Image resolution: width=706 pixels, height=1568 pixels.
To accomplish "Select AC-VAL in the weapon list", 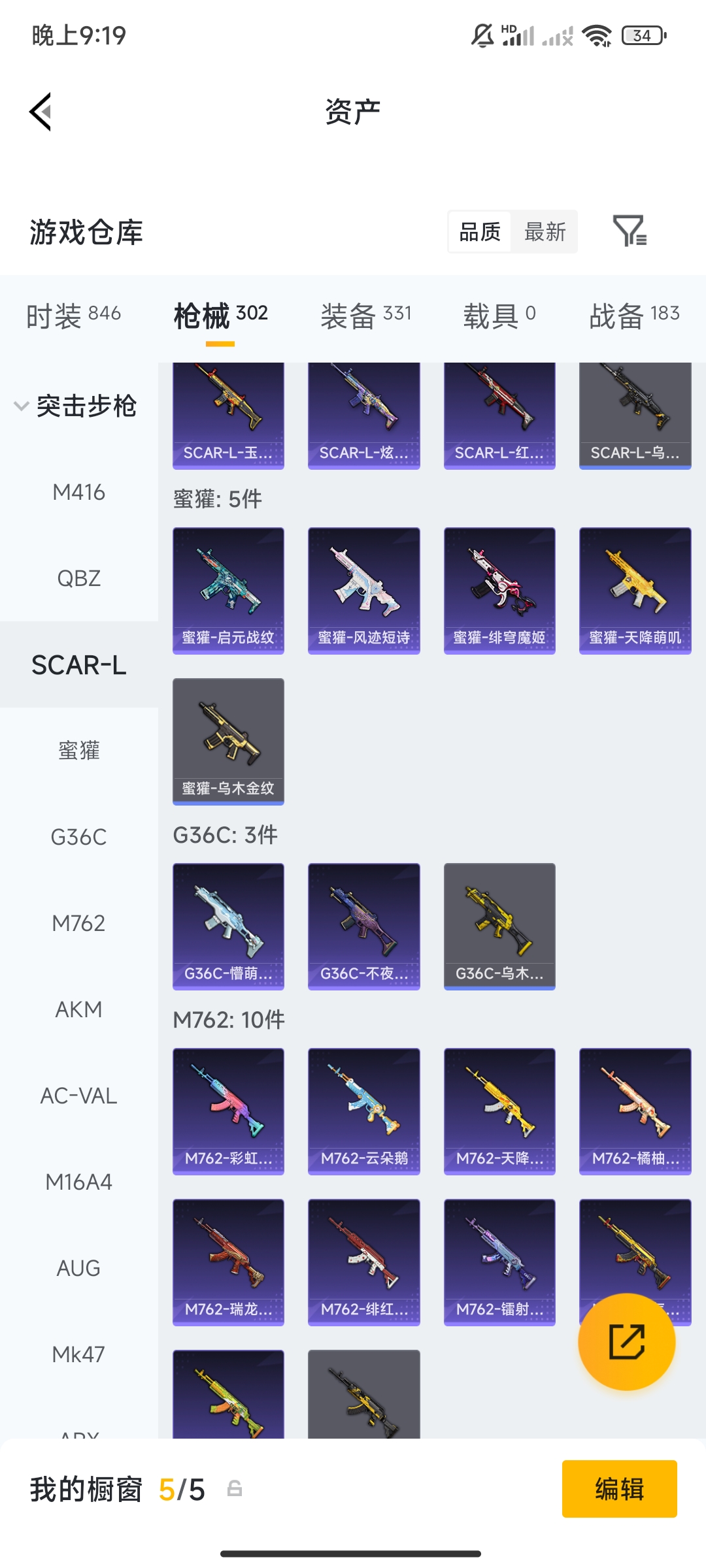I will tap(78, 1096).
